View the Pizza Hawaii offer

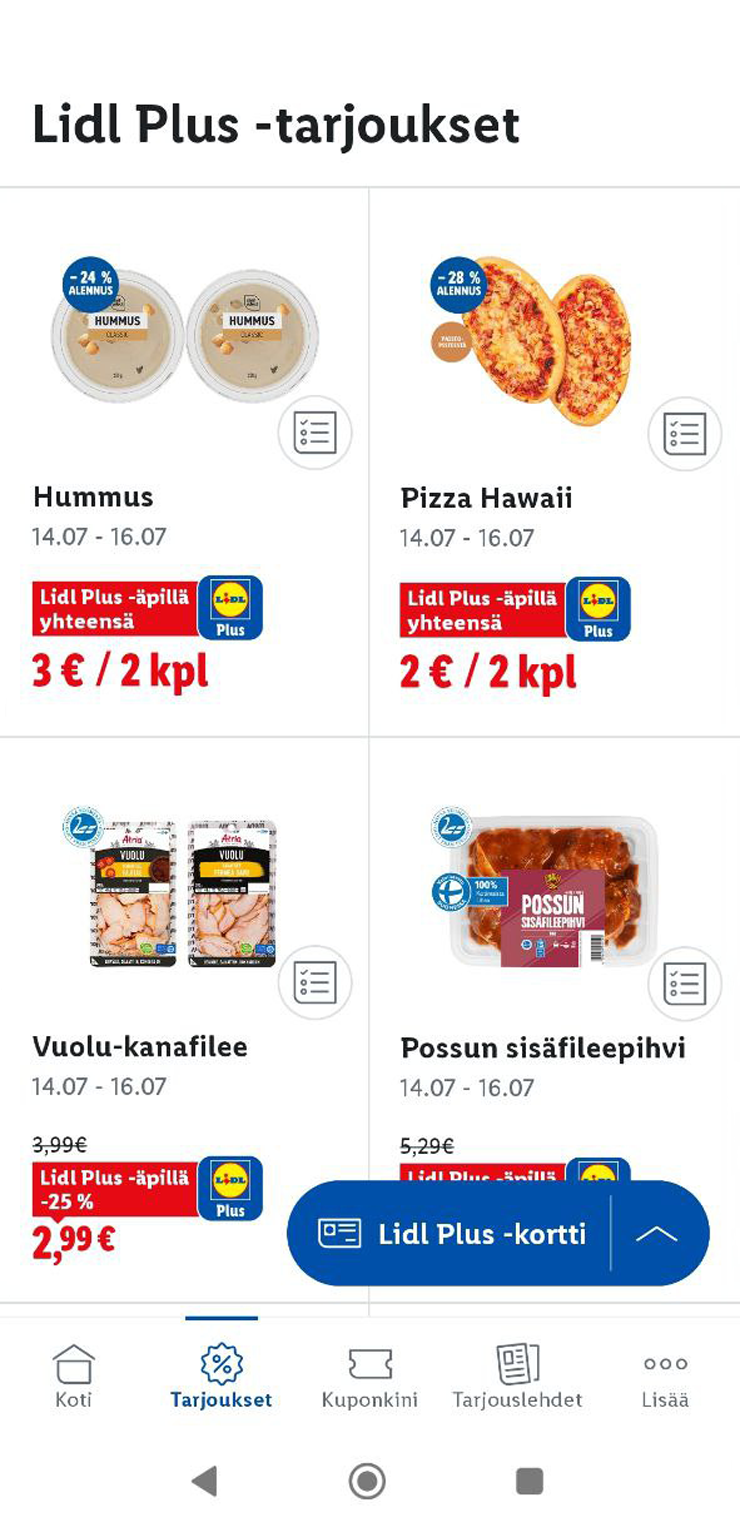tap(486, 498)
